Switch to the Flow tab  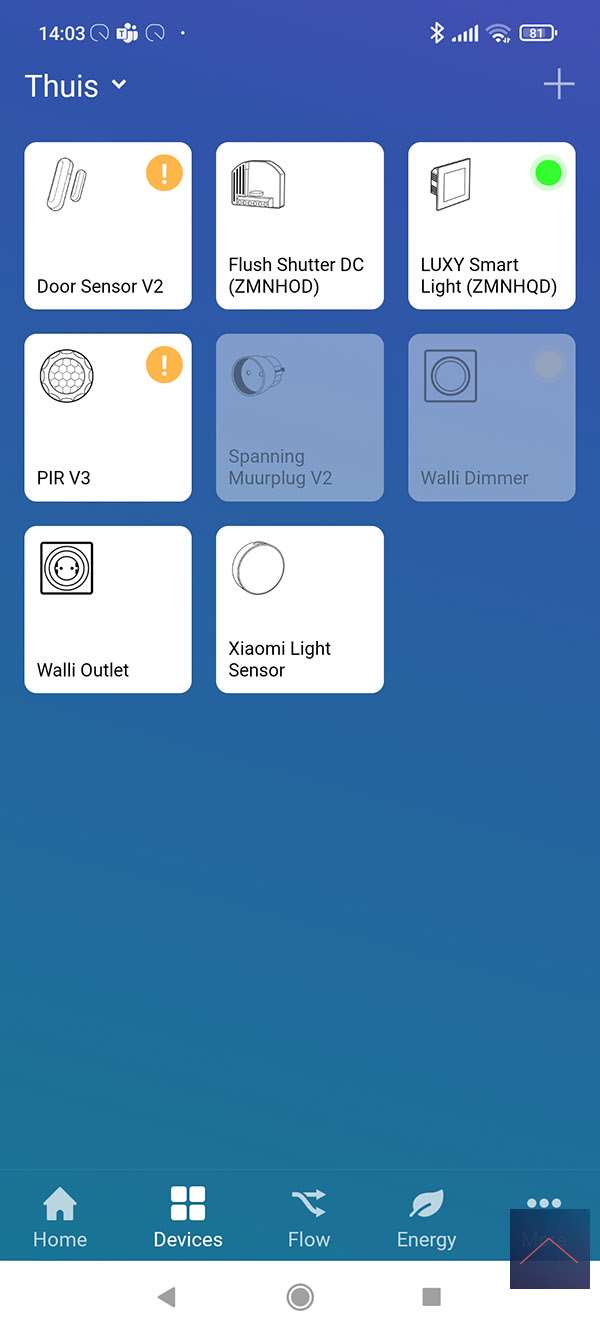(309, 1217)
